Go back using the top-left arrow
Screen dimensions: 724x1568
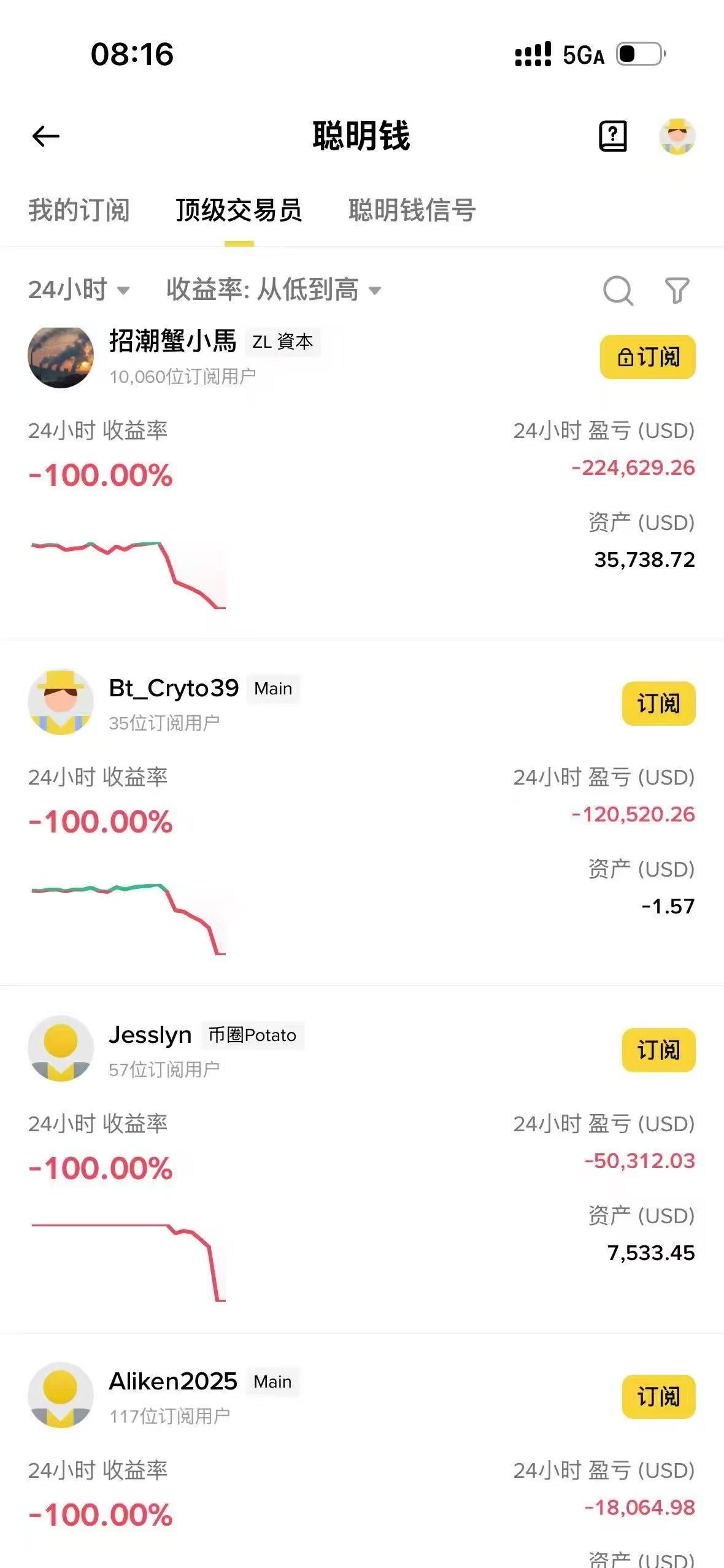[46, 136]
